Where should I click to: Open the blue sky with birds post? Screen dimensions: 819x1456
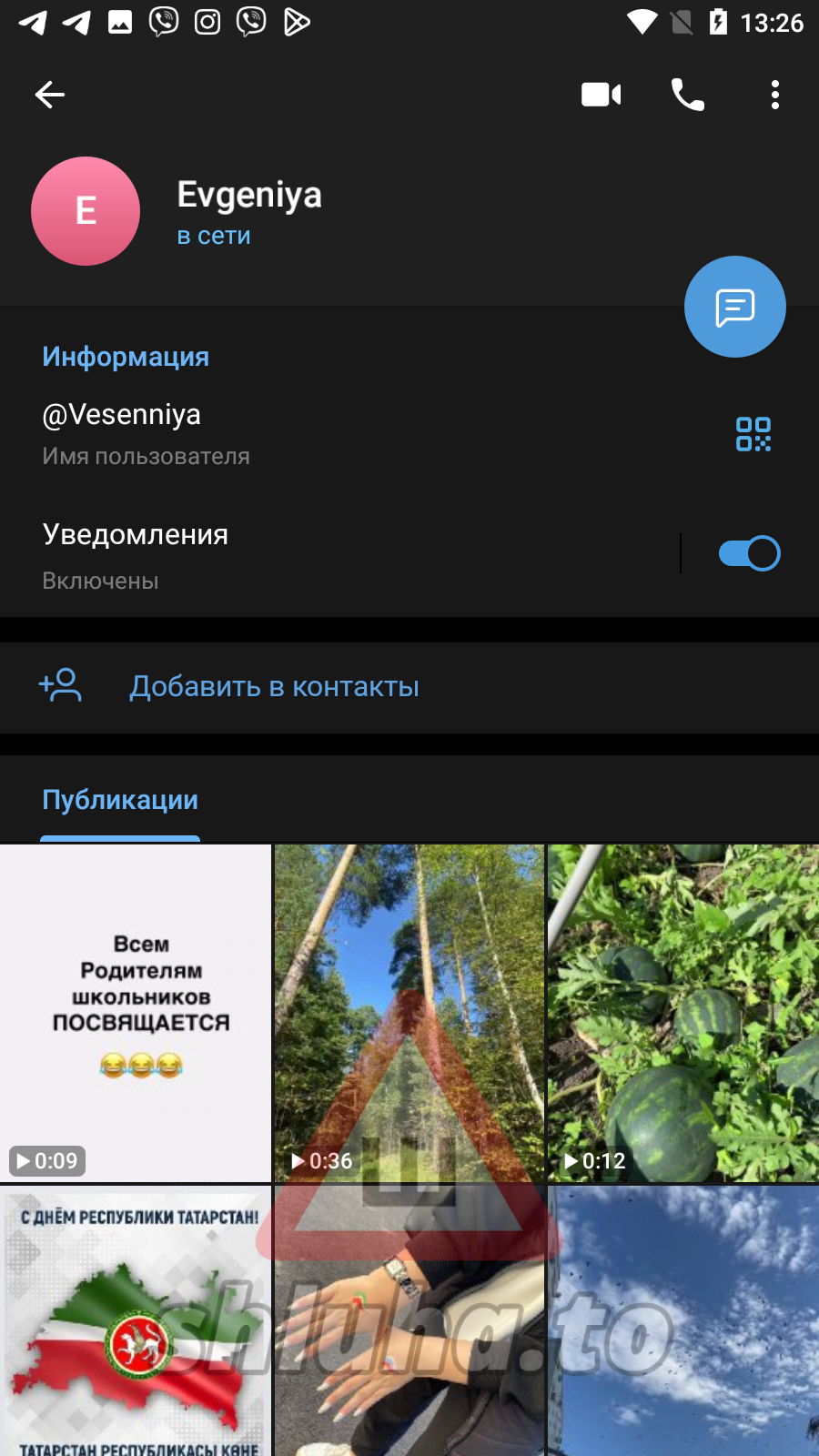tap(683, 1319)
